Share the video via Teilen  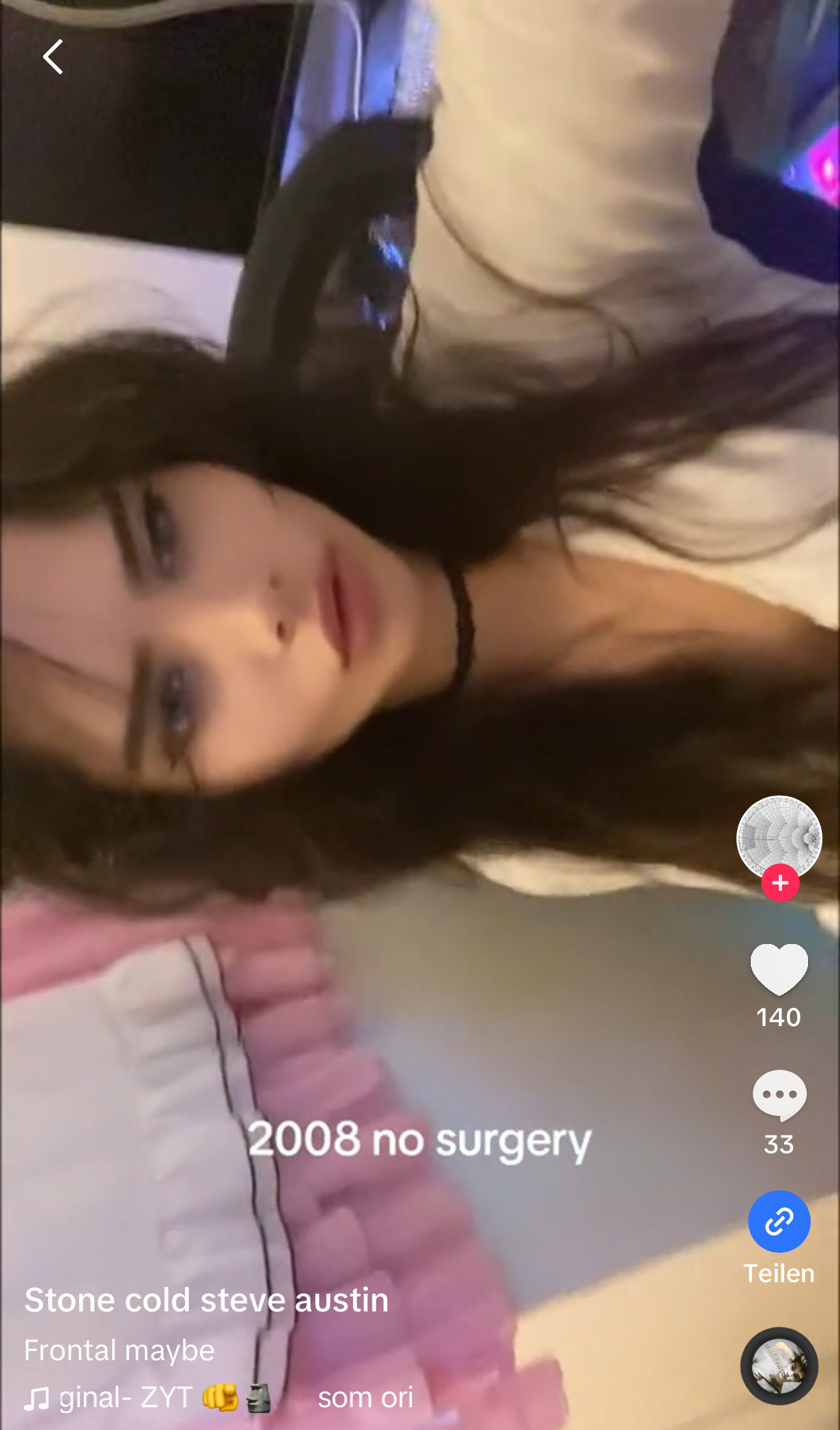779,1222
